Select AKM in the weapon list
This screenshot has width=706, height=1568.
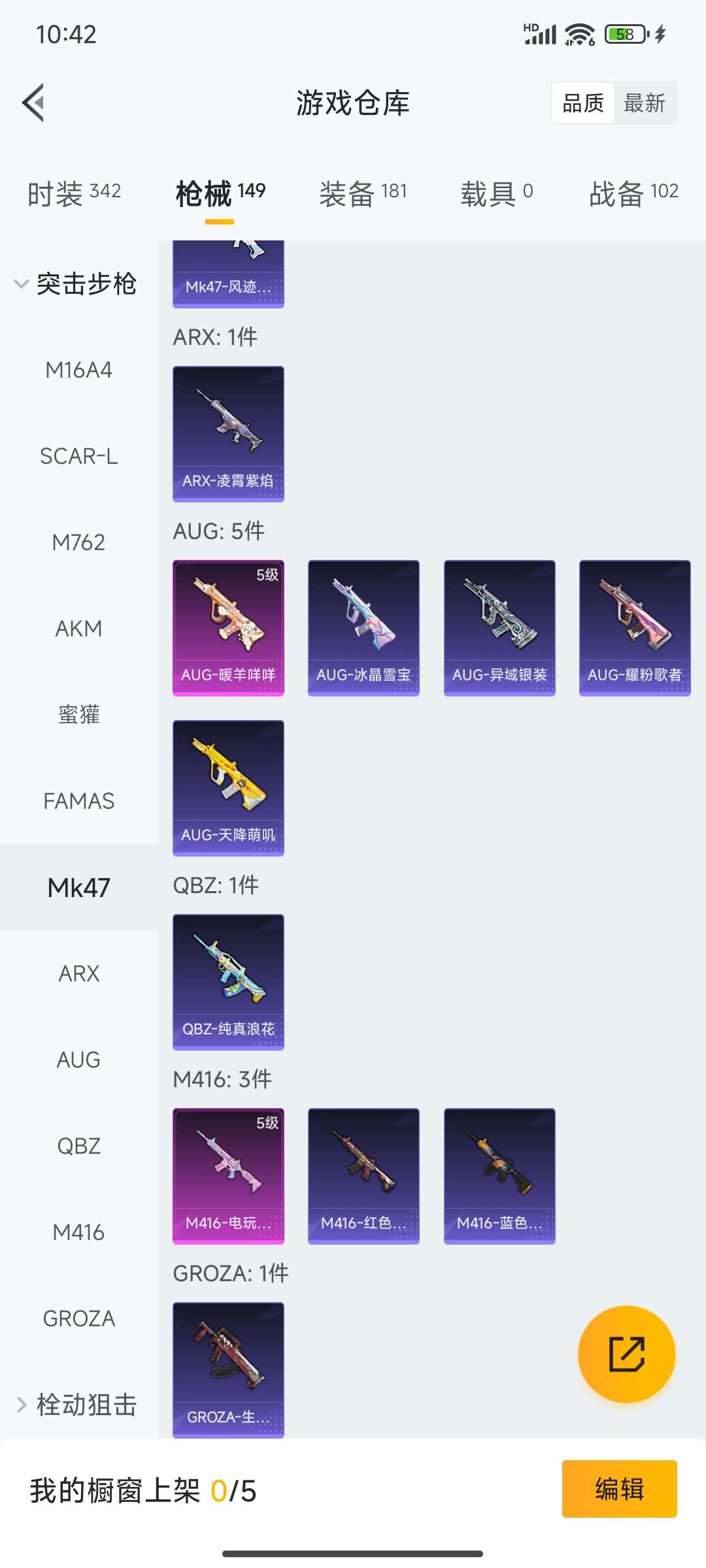tap(78, 629)
